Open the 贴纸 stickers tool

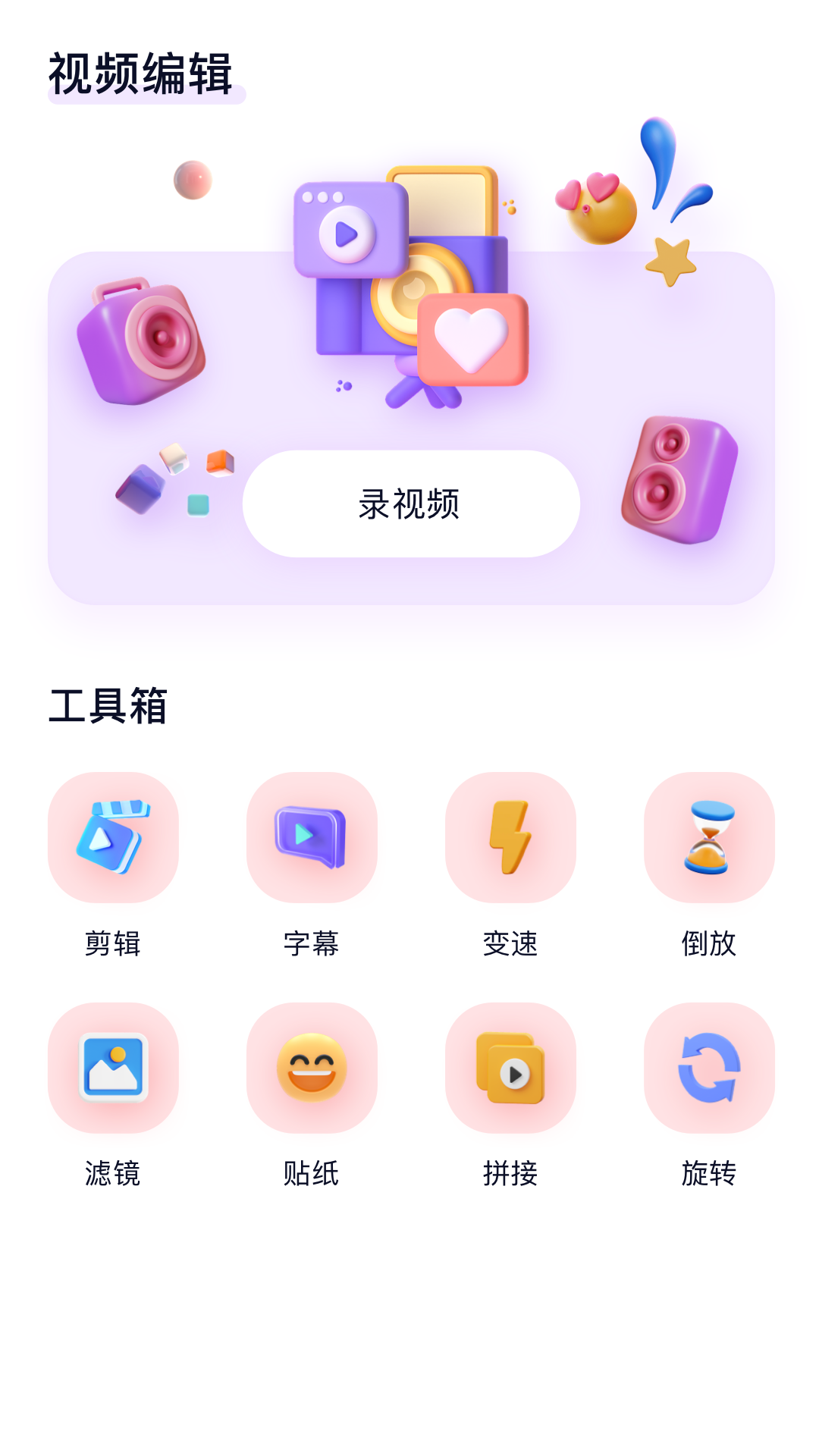(312, 1068)
